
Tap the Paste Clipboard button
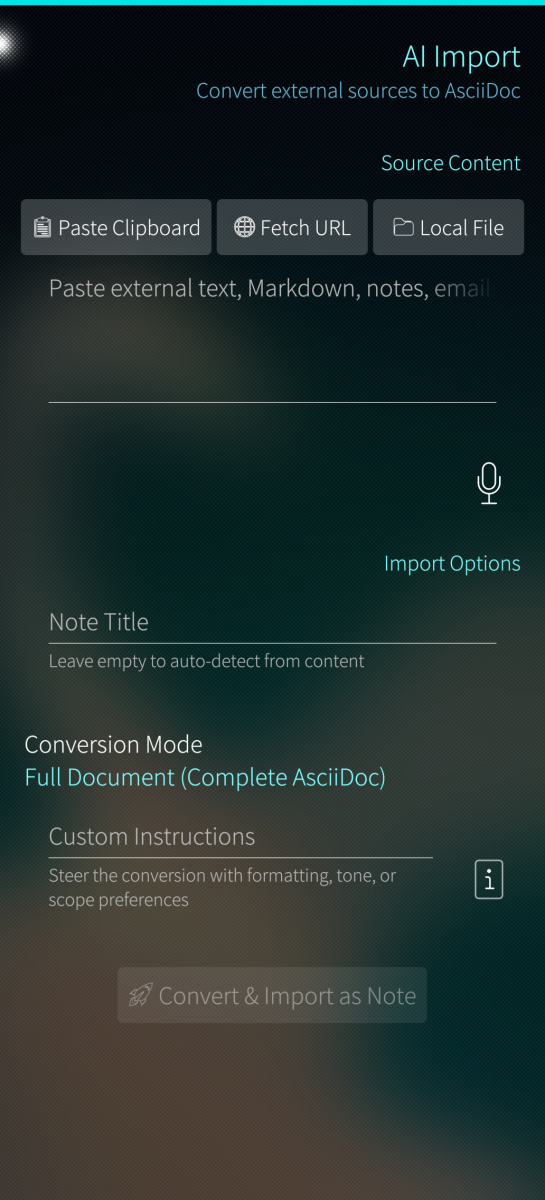click(x=116, y=228)
